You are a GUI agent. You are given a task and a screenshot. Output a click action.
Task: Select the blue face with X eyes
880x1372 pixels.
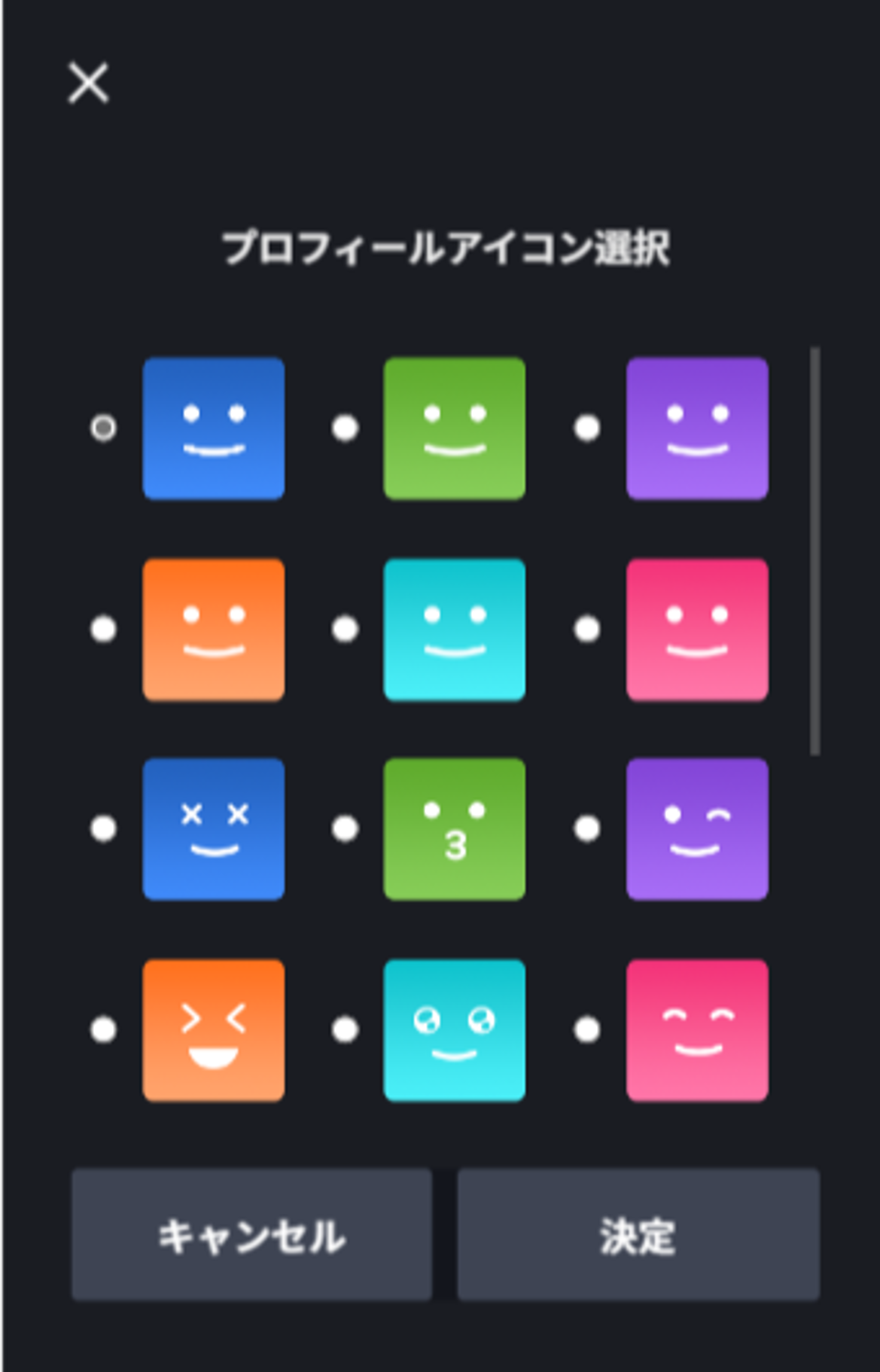[x=214, y=831]
